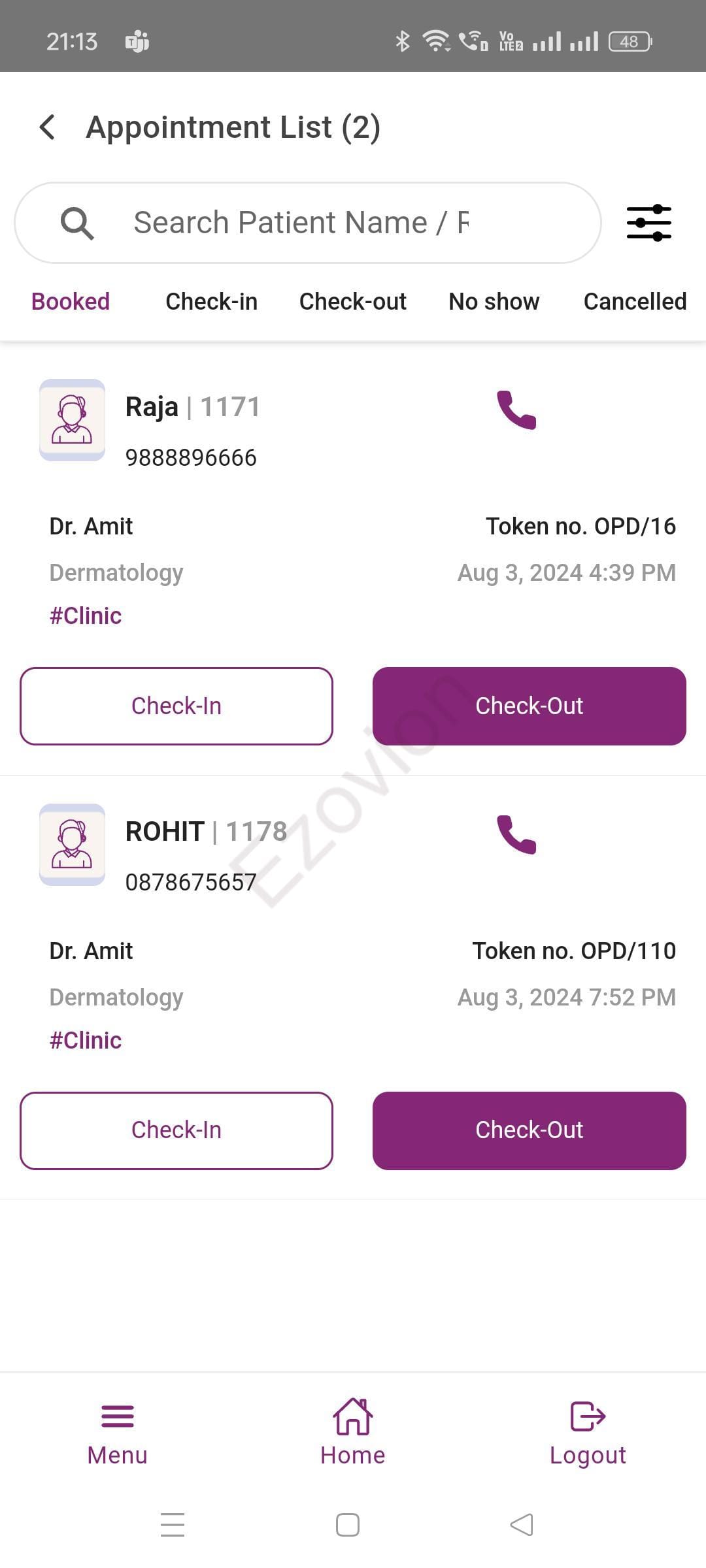Check-In ROHIT's appointment
Screen dimensions: 706x1568
coord(176,1130)
